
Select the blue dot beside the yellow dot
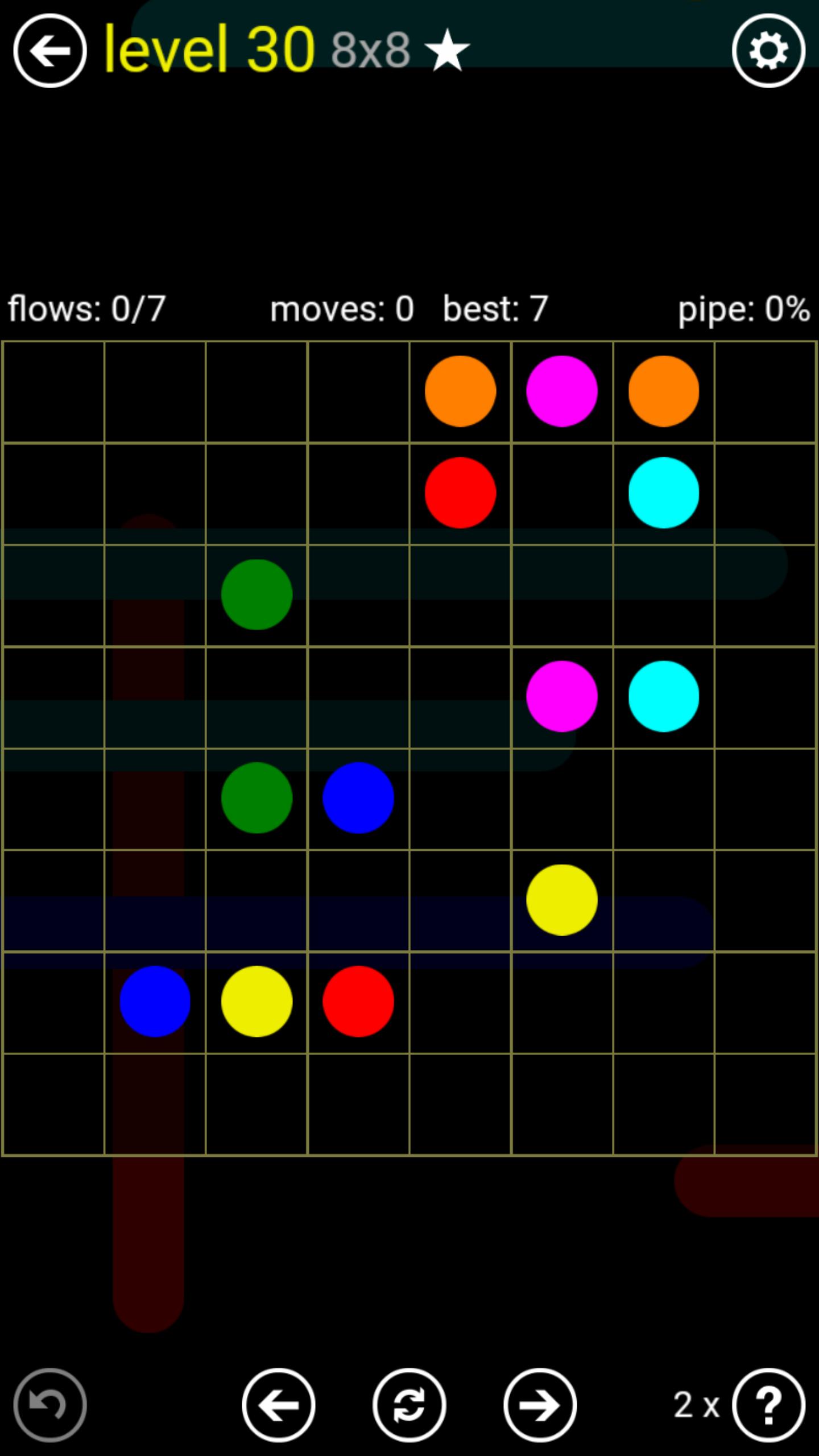click(x=155, y=1001)
